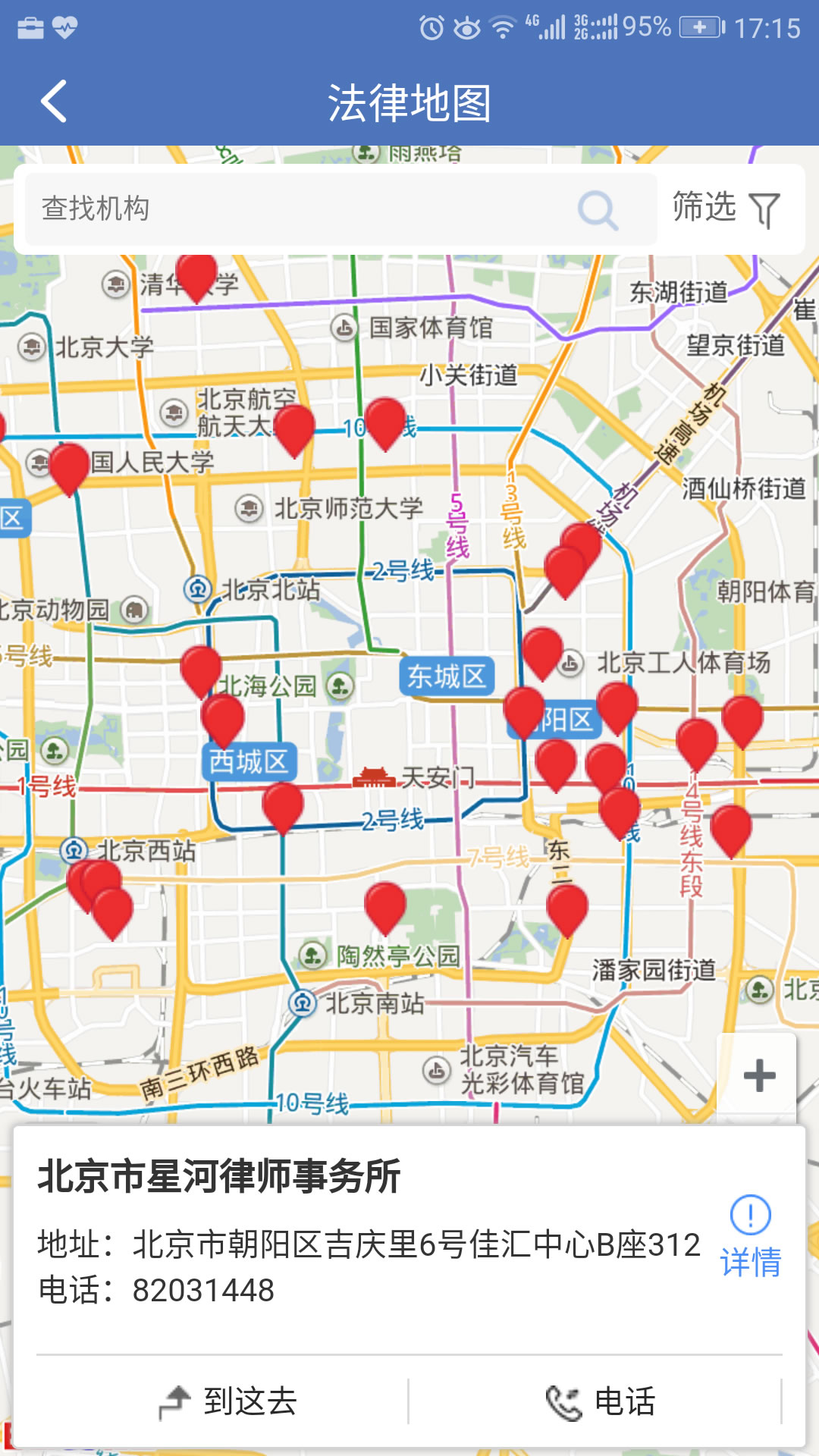Select the red pin beside 北京工人体育场
Viewport: 819px width, 1456px height.
(x=542, y=650)
